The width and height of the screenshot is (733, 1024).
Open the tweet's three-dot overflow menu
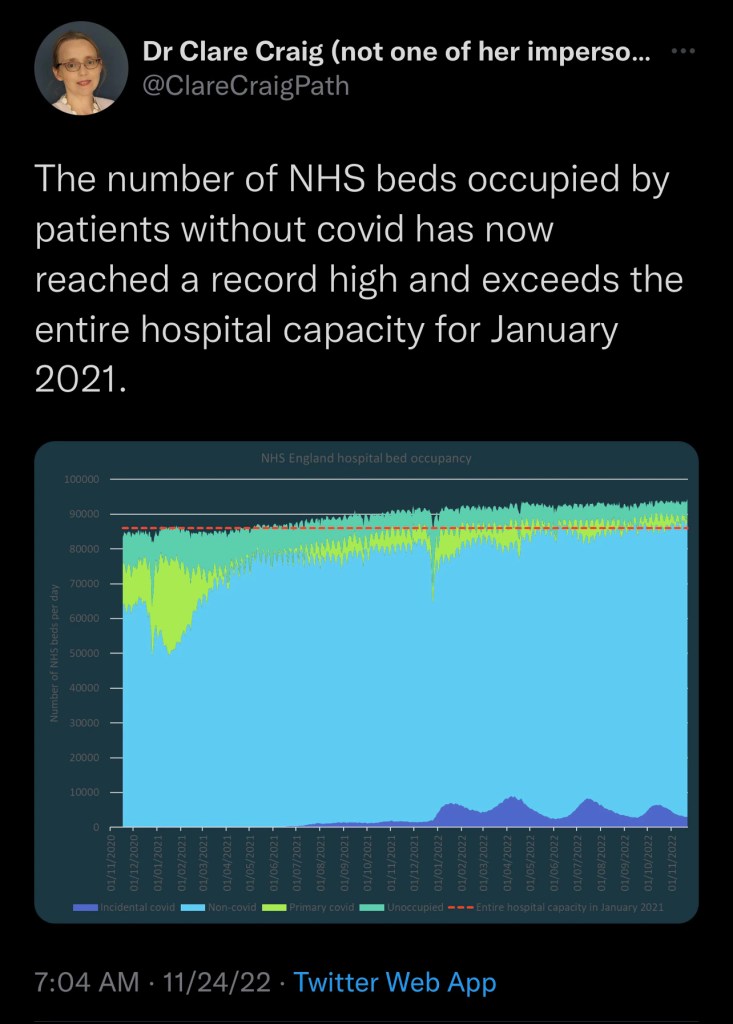683,51
